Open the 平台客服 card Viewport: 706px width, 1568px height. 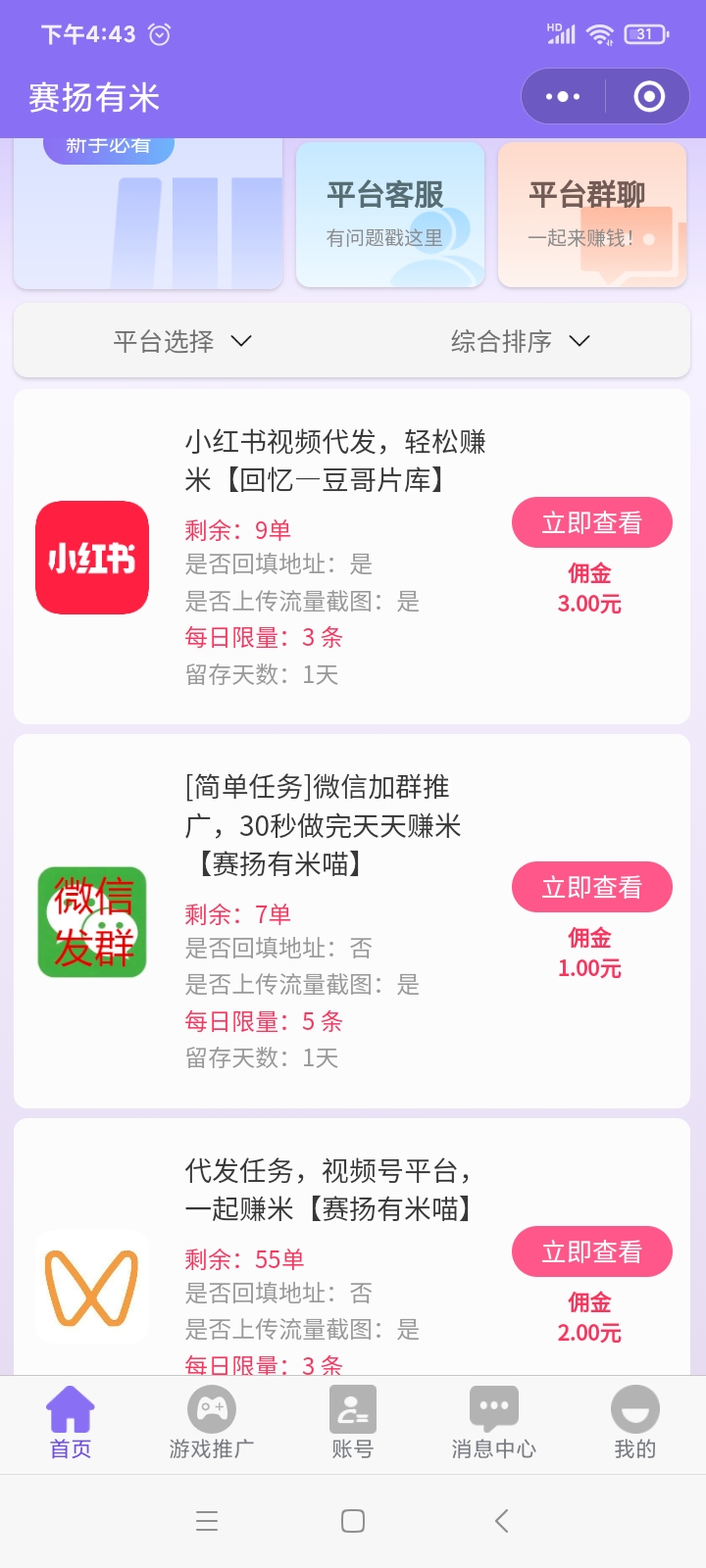point(390,214)
